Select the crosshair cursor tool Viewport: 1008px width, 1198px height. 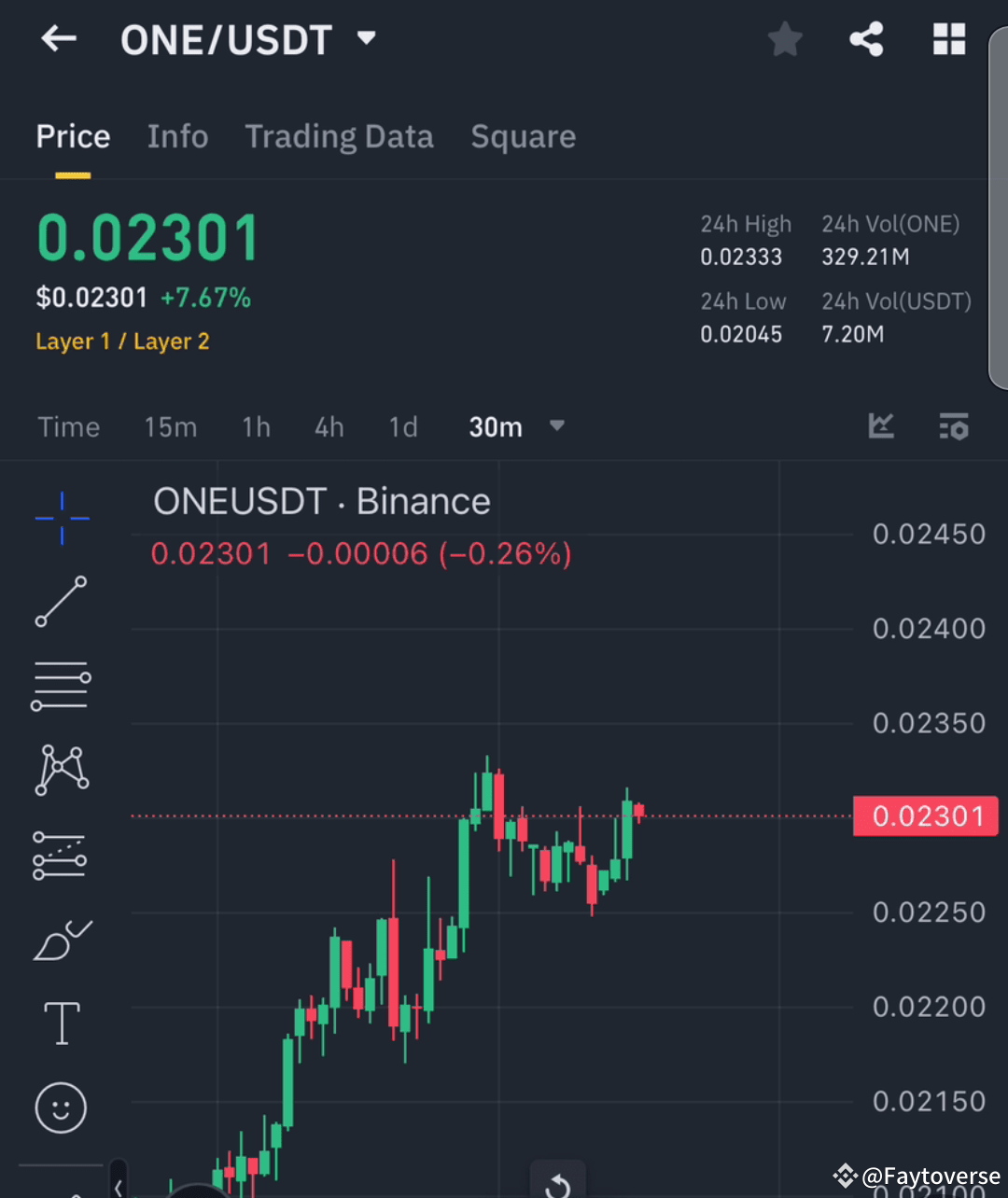tap(62, 519)
